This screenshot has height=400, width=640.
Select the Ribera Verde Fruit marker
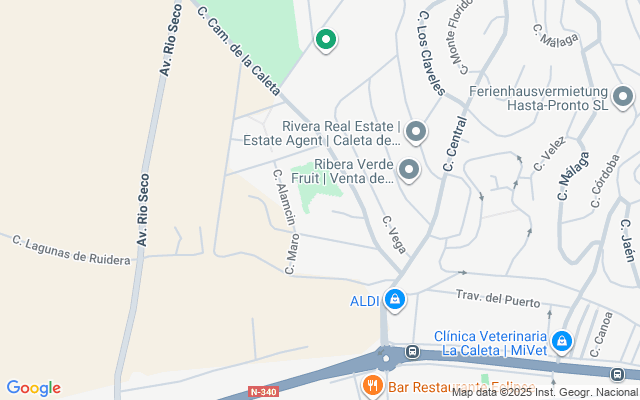pyautogui.click(x=409, y=170)
